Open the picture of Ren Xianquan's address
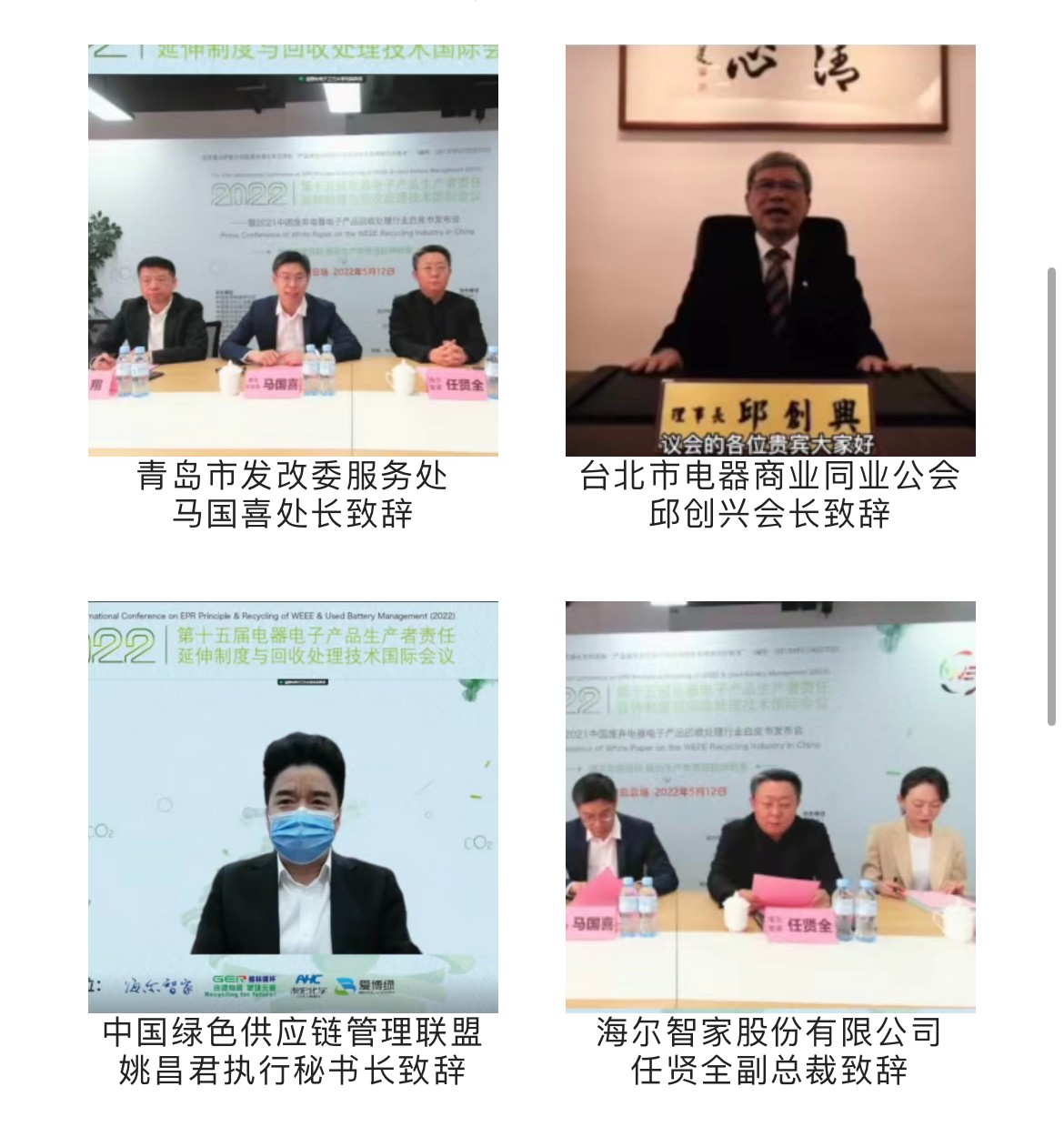The height and width of the screenshot is (1137, 1064). 769,806
